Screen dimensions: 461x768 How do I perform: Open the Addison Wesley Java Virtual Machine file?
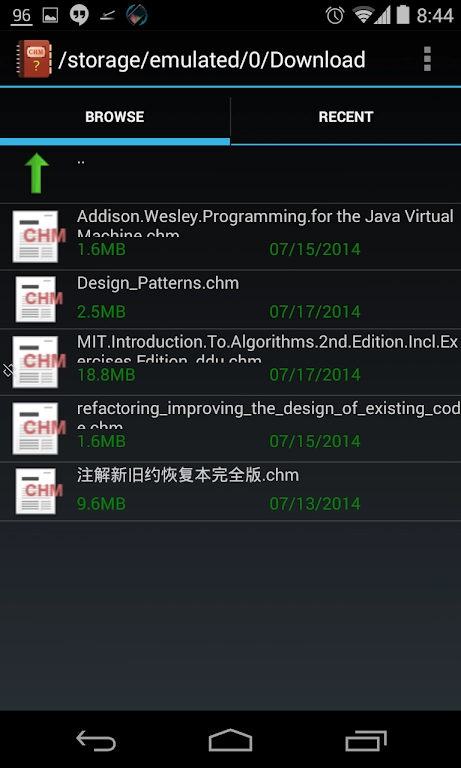coord(230,237)
